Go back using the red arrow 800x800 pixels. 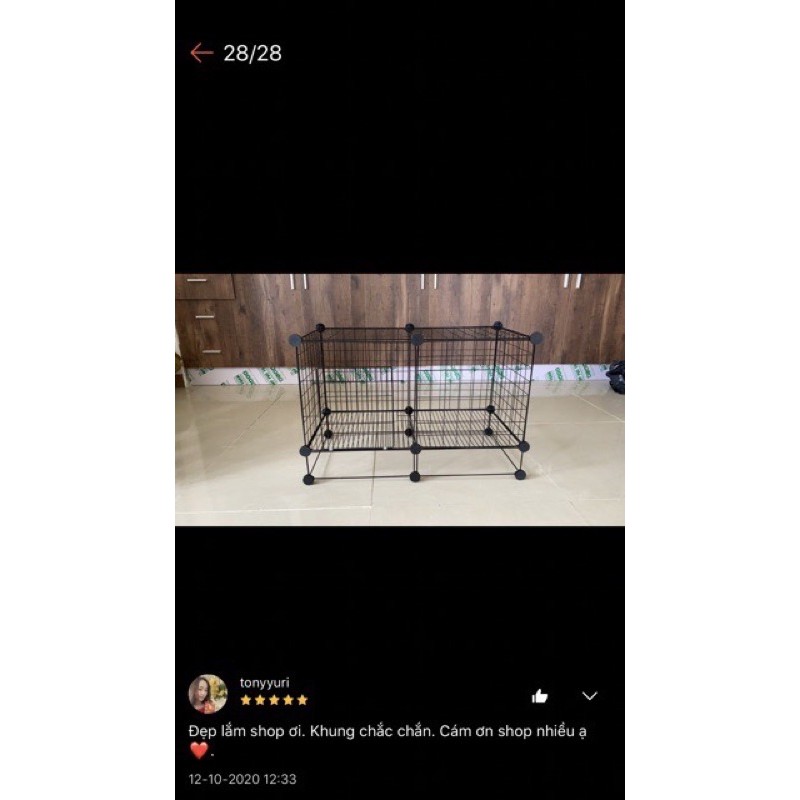click(202, 53)
